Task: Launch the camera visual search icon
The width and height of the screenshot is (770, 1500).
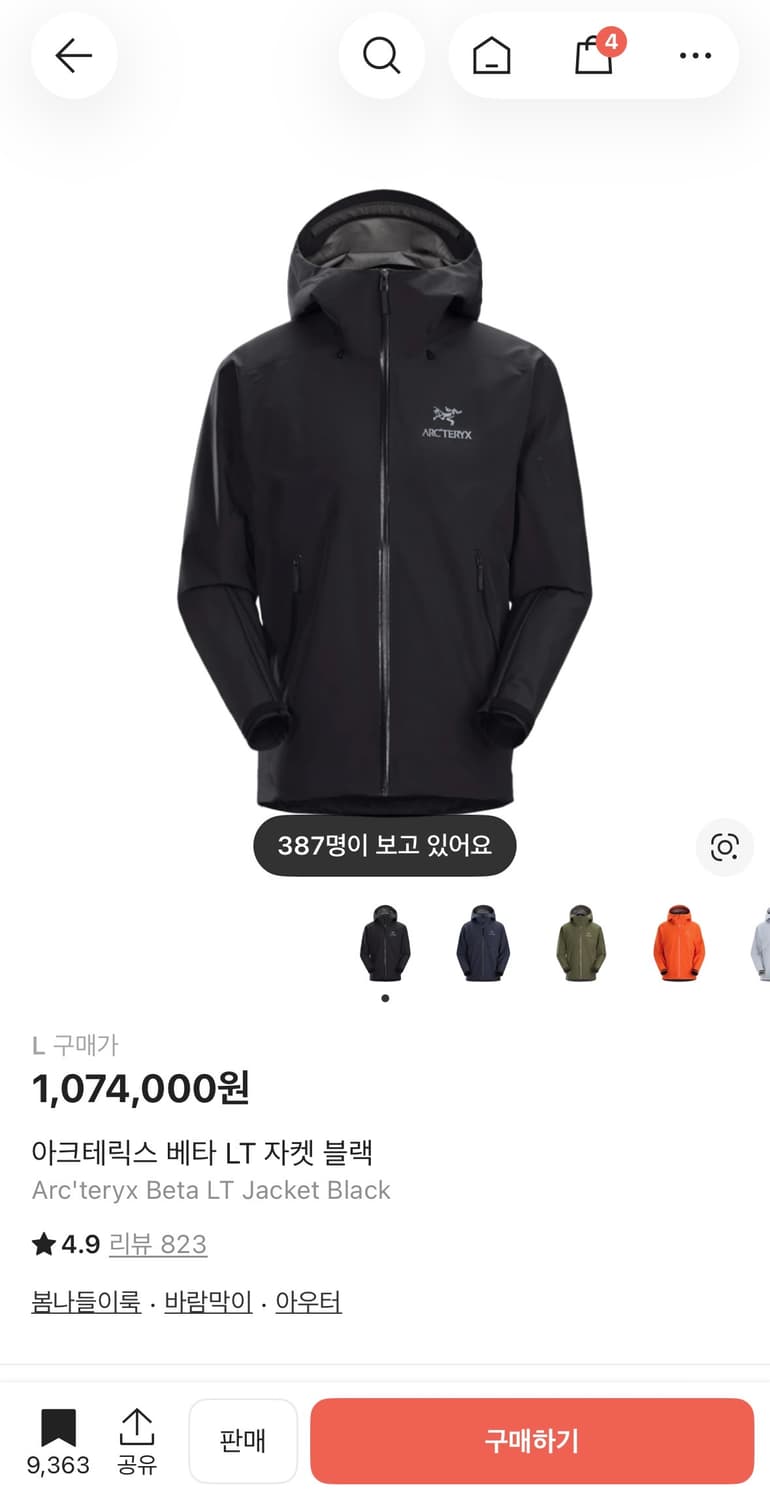Action: click(725, 847)
